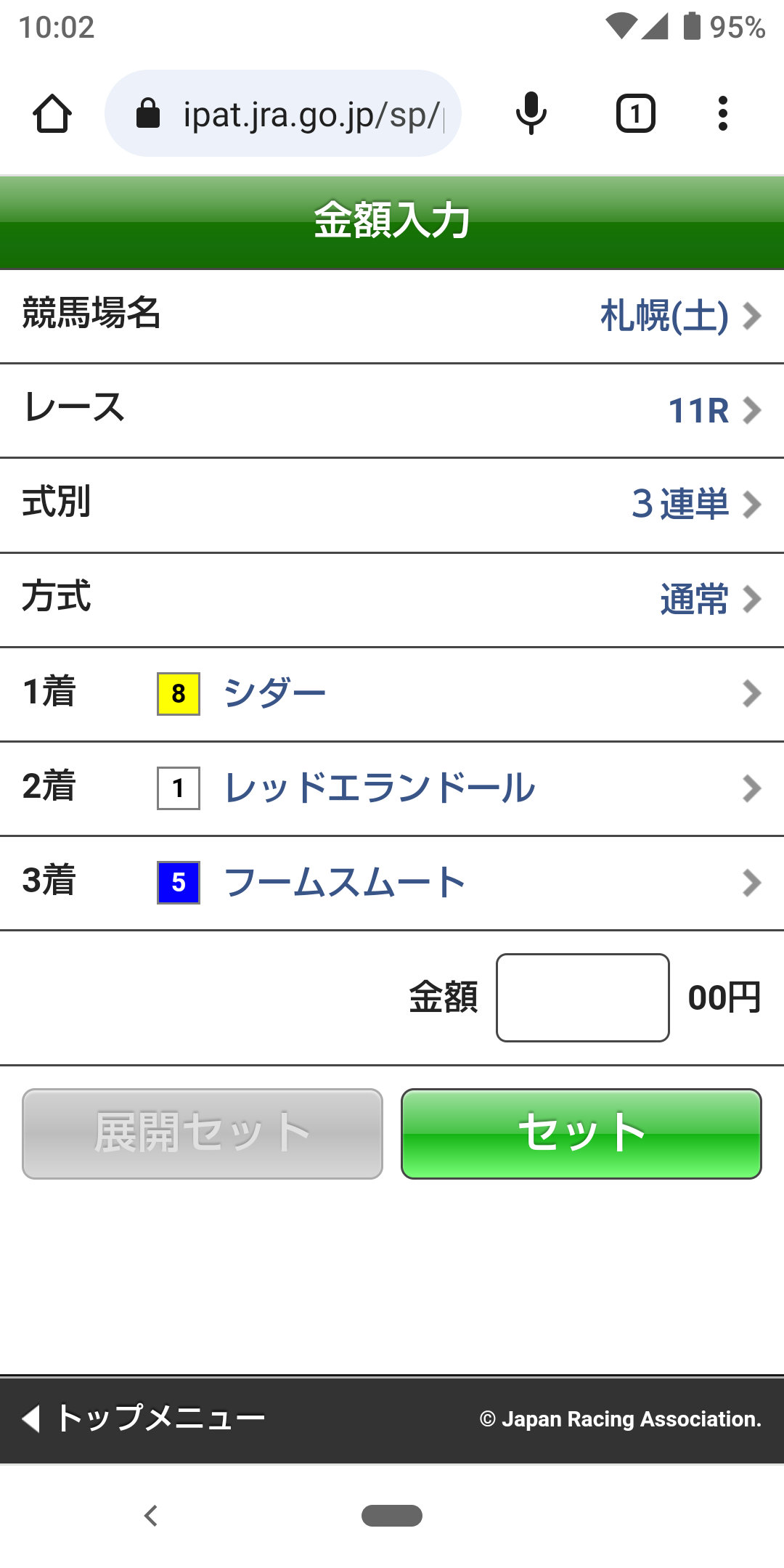Tap the yellow number 8 badge for シダー
The image size is (784, 1568).
(x=178, y=693)
